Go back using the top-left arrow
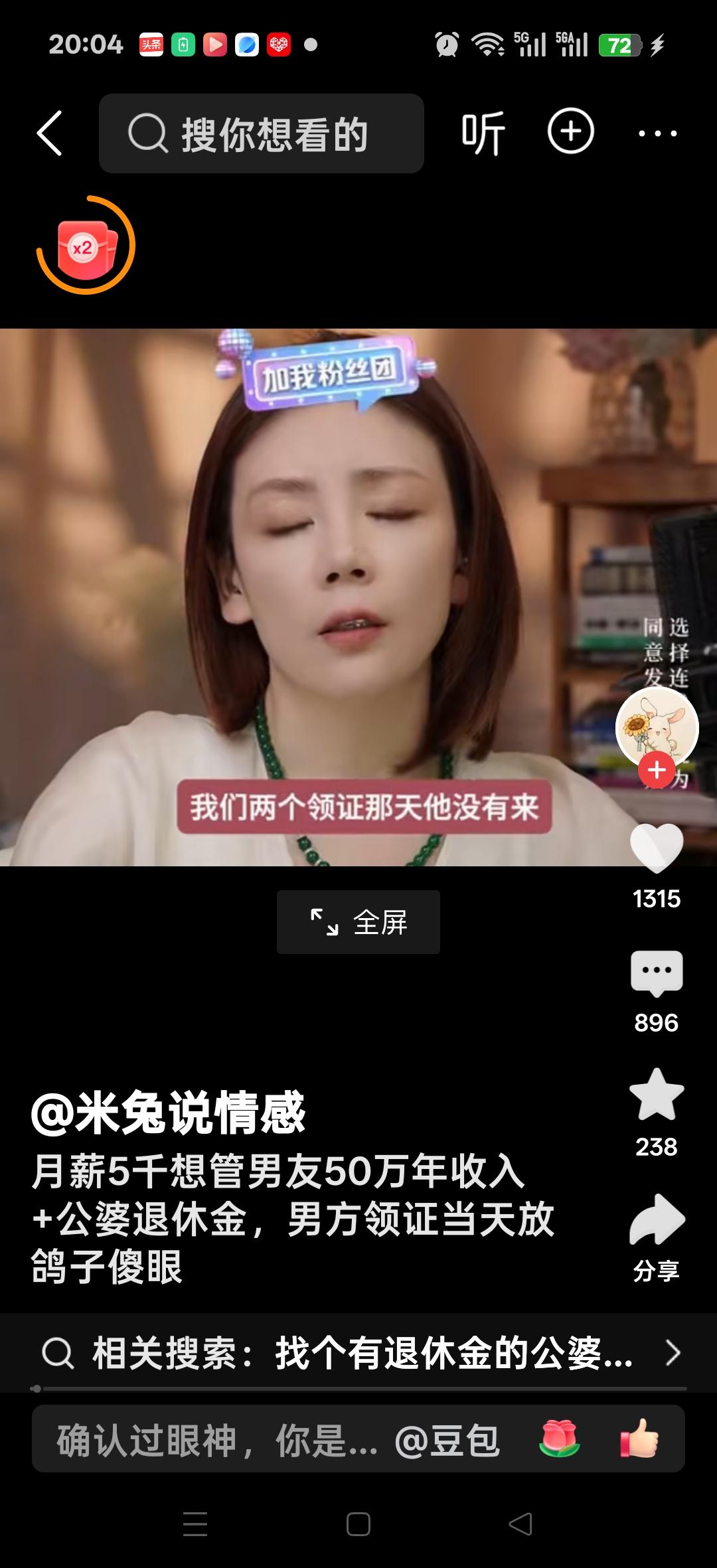Screen dimensions: 717x1568 50,133
